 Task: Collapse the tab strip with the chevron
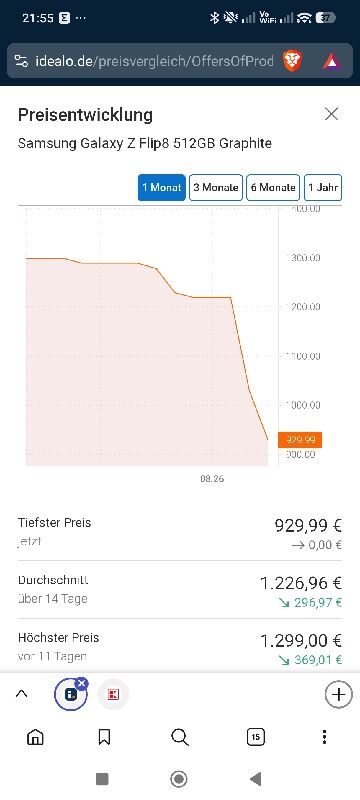pyautogui.click(x=21, y=694)
